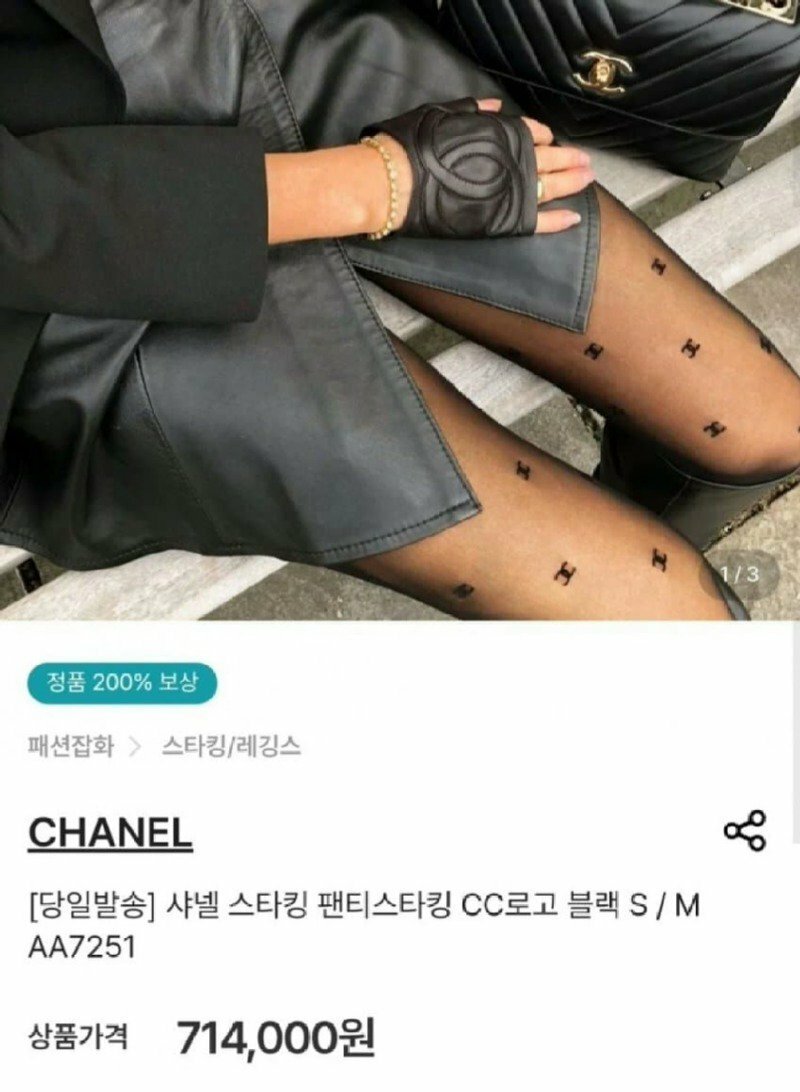
Task: Open the 패션잡화 category breadcrumb
Action: tap(70, 746)
